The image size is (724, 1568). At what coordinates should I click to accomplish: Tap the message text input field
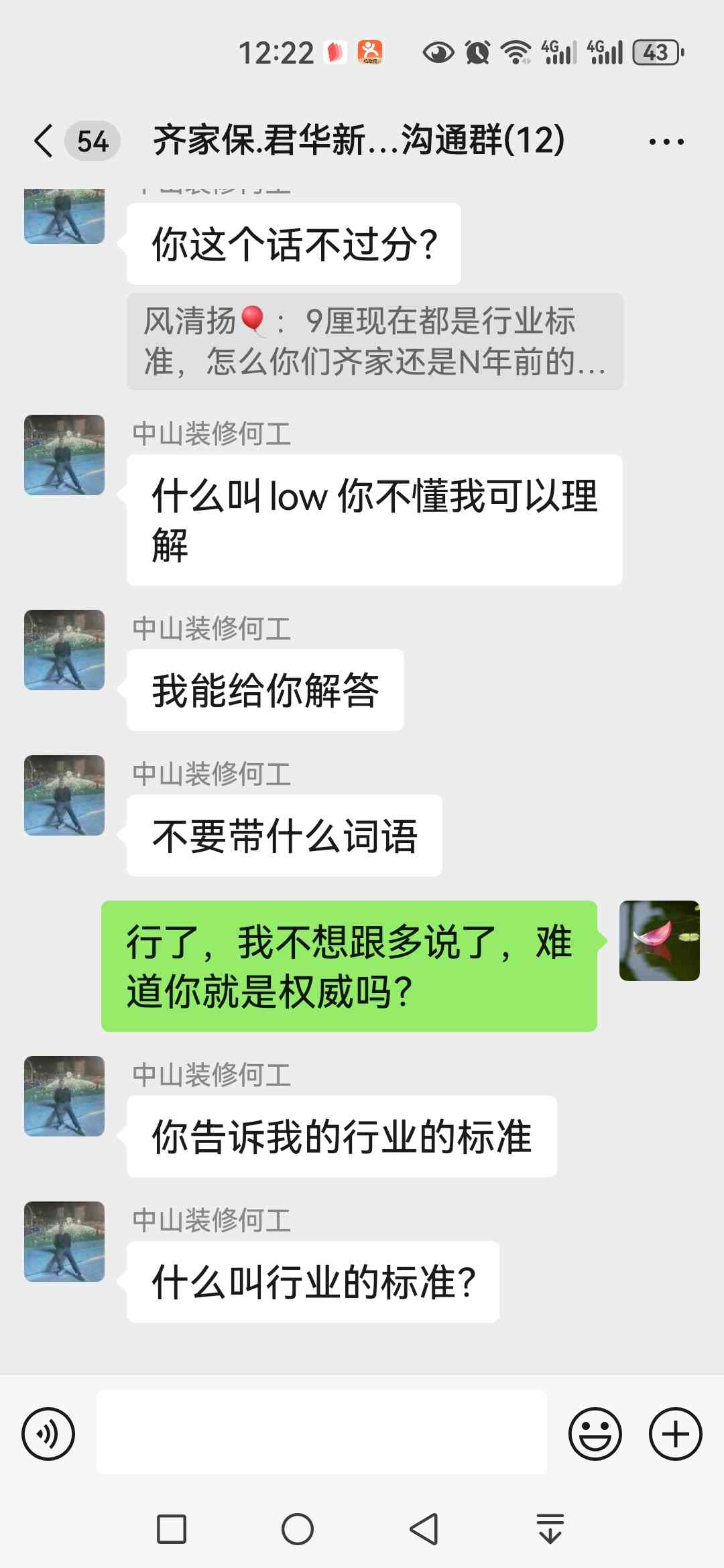[x=322, y=1433]
